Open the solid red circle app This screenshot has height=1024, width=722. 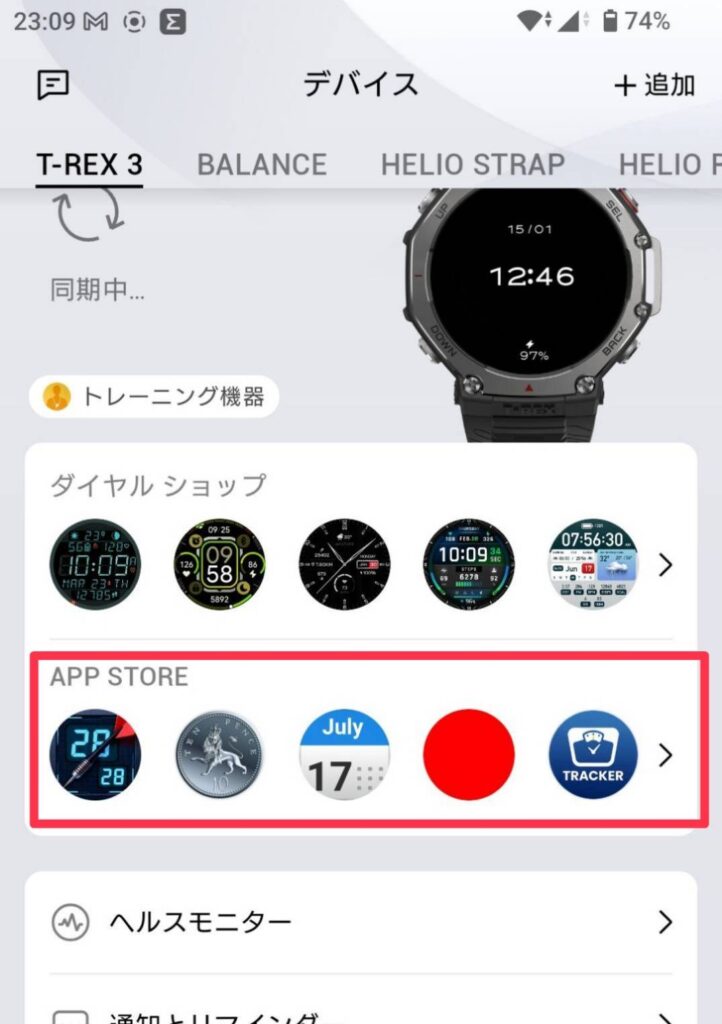(469, 755)
